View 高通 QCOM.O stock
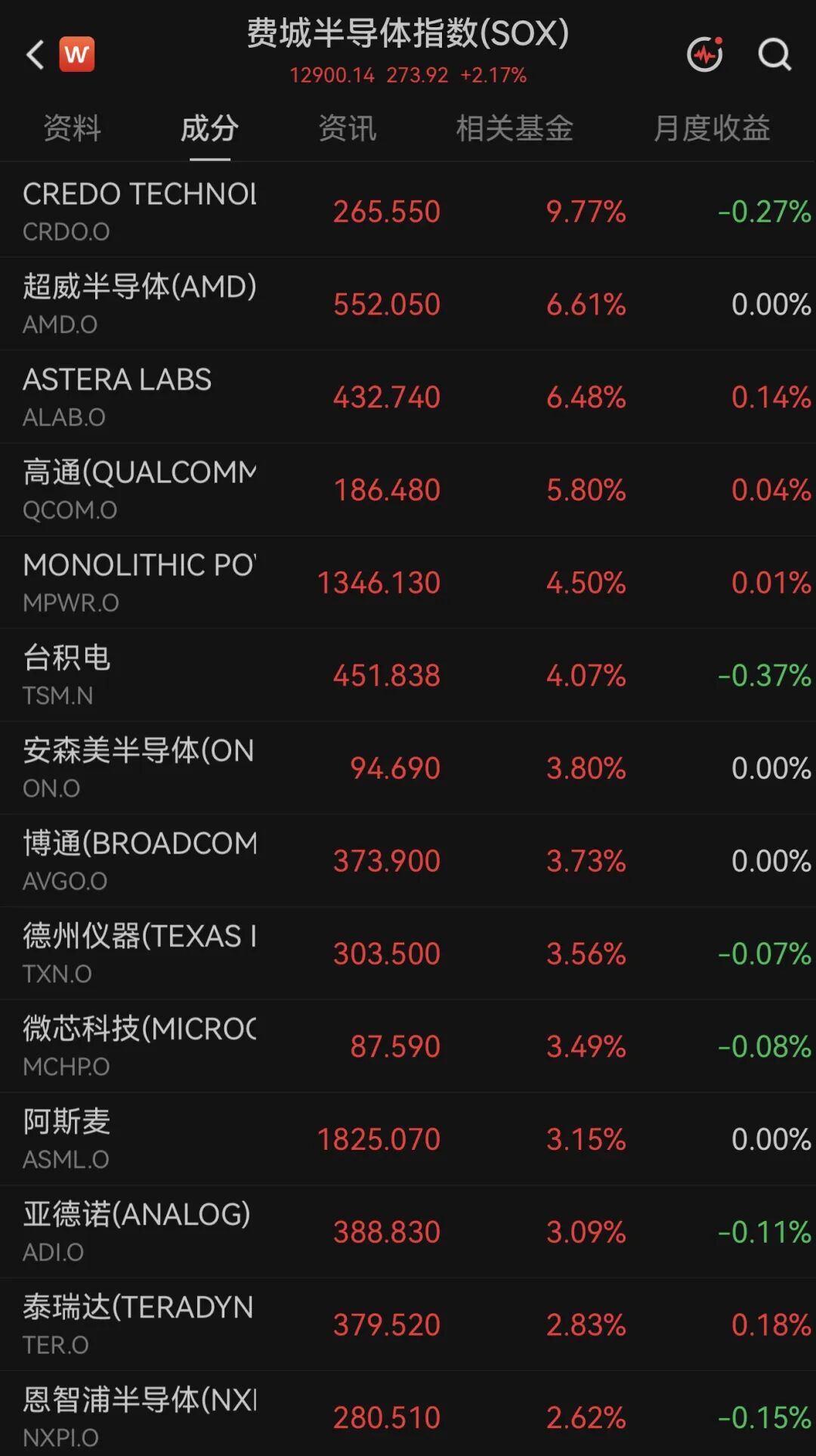The width and height of the screenshot is (816, 1456). 408,489
